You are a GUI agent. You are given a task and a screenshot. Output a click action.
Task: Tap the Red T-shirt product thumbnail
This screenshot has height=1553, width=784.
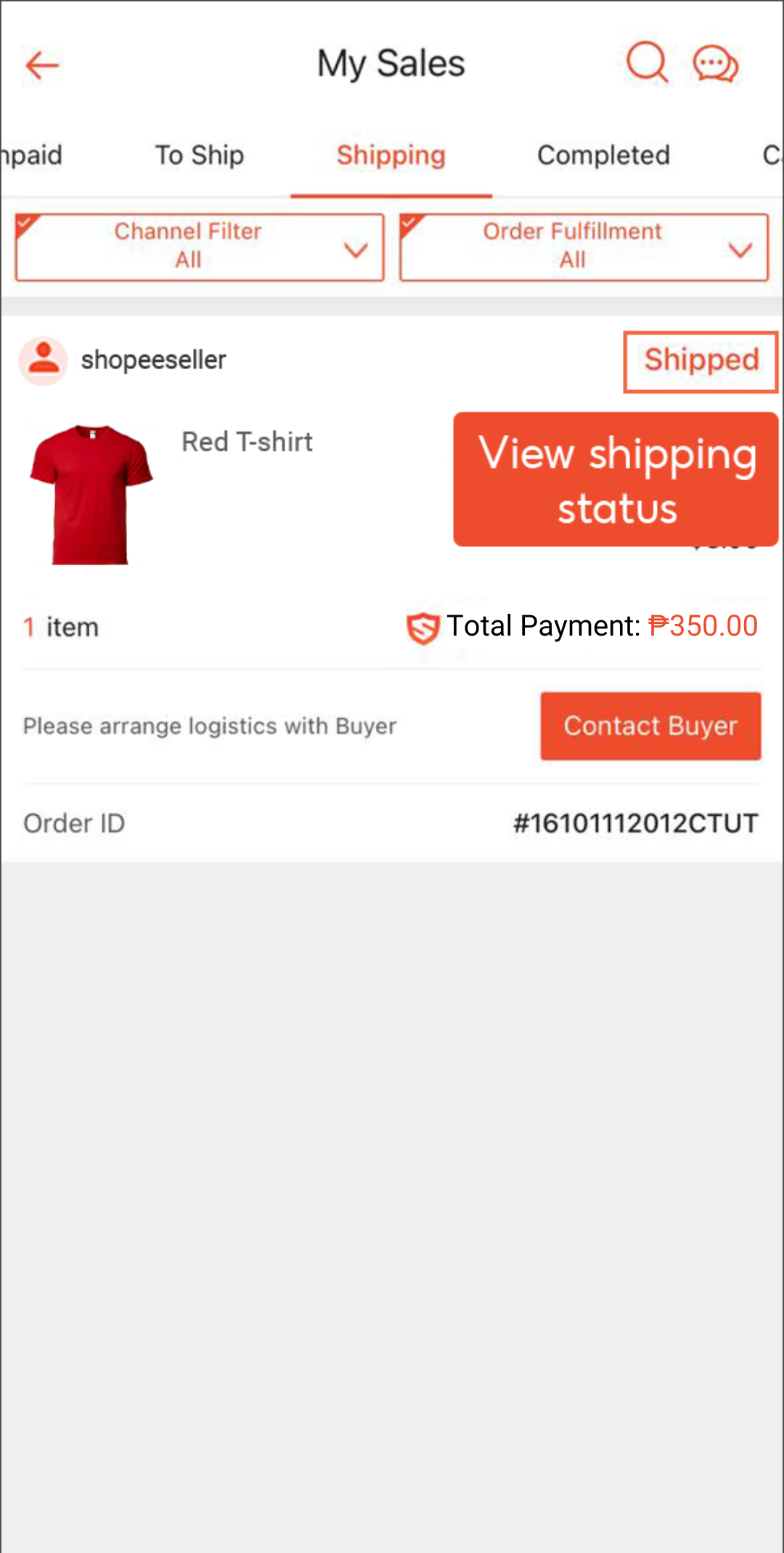(90, 494)
